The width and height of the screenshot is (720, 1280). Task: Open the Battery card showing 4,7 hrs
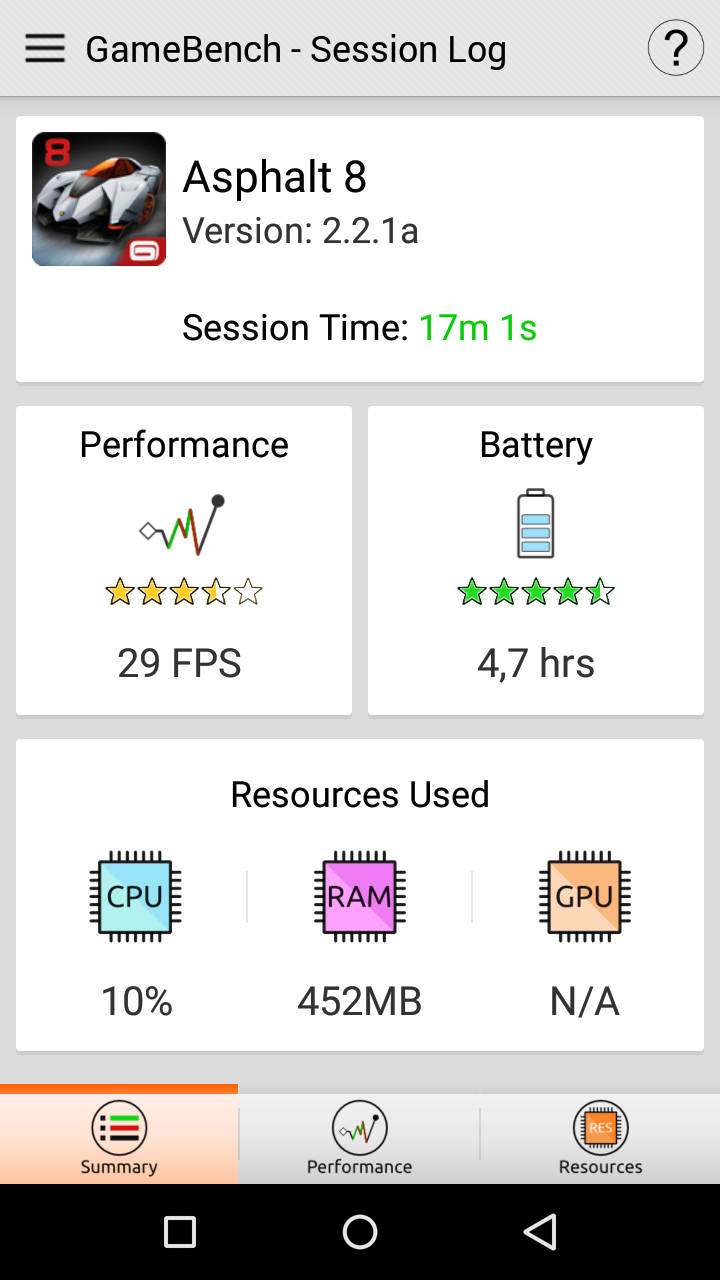[x=536, y=560]
